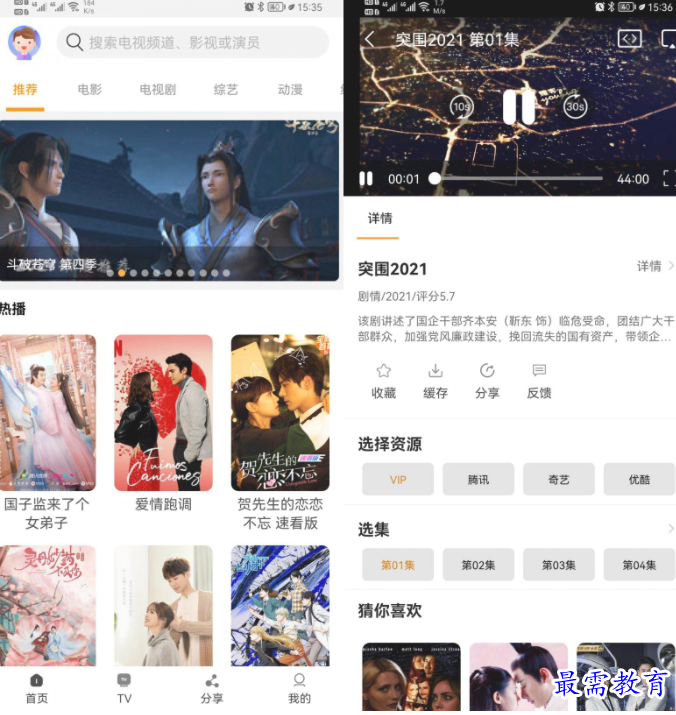Viewport: 676px width, 715px height.
Task: Choose episode 第02集
Action: click(x=478, y=565)
